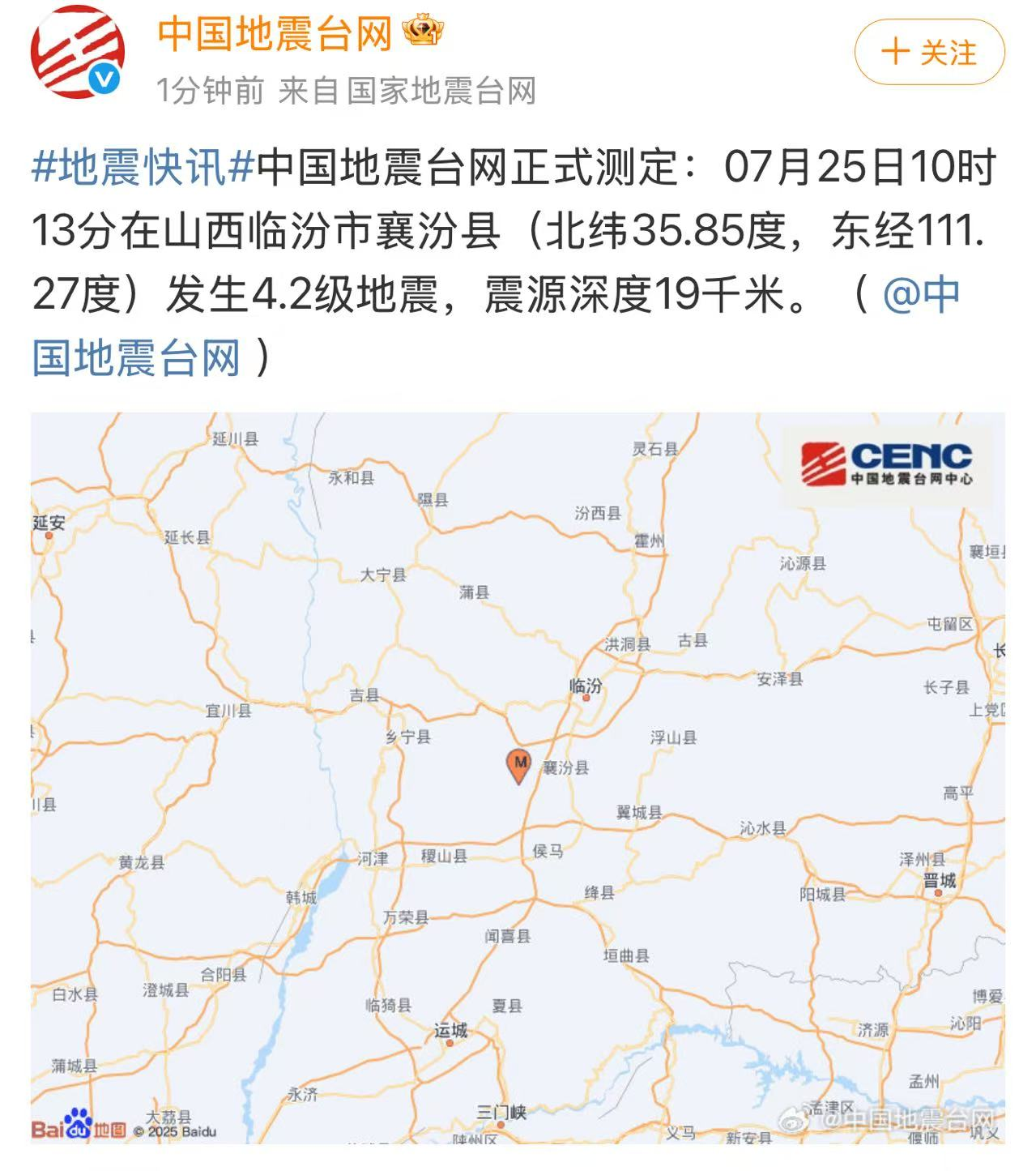This screenshot has width=1036, height=1171.
Task: Open the 中国地震台网 account name
Action: coord(275,34)
